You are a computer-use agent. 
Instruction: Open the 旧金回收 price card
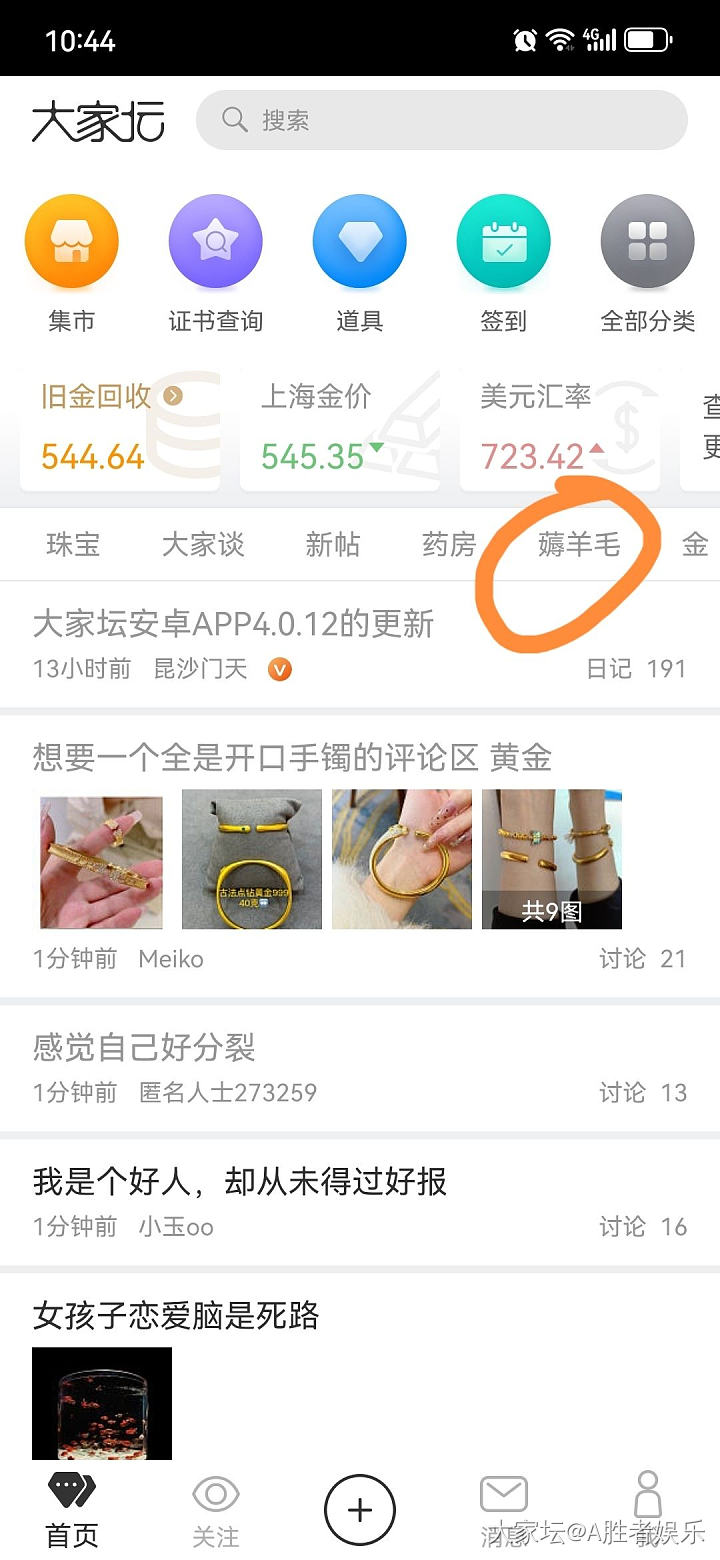click(120, 430)
